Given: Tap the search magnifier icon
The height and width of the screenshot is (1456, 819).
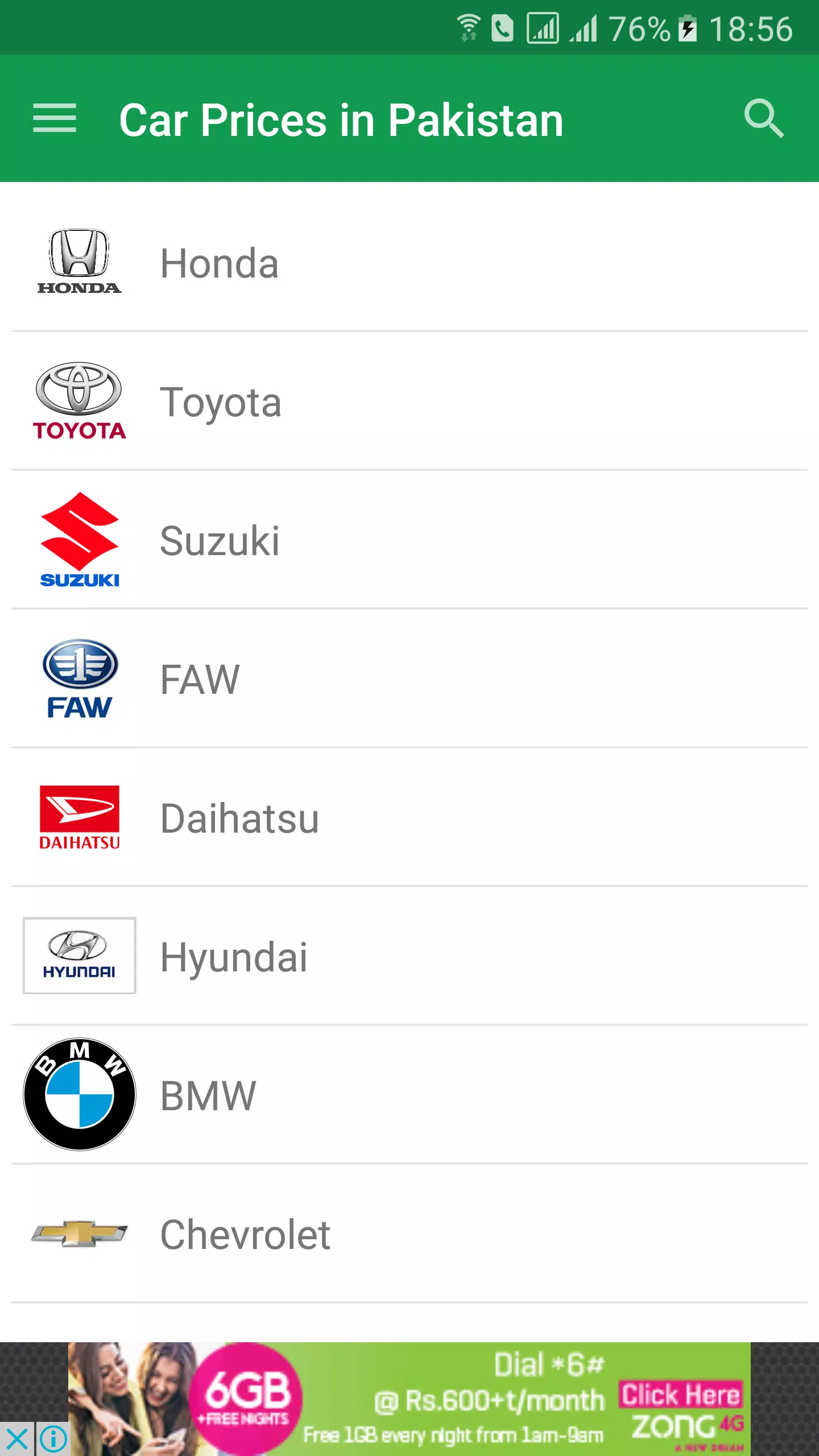Looking at the screenshot, I should point(764,118).
